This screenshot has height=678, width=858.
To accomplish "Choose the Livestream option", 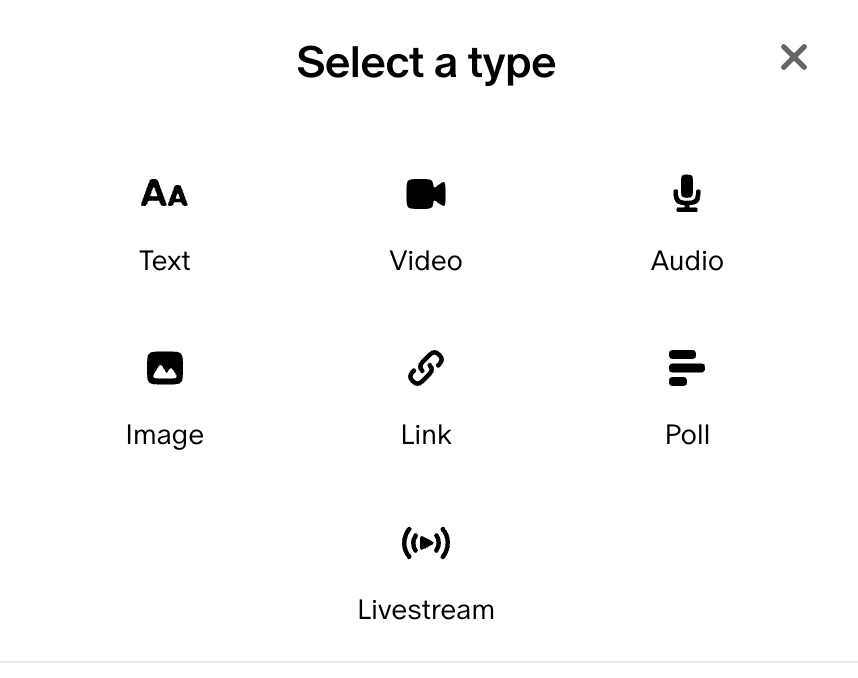I will coord(426,571).
